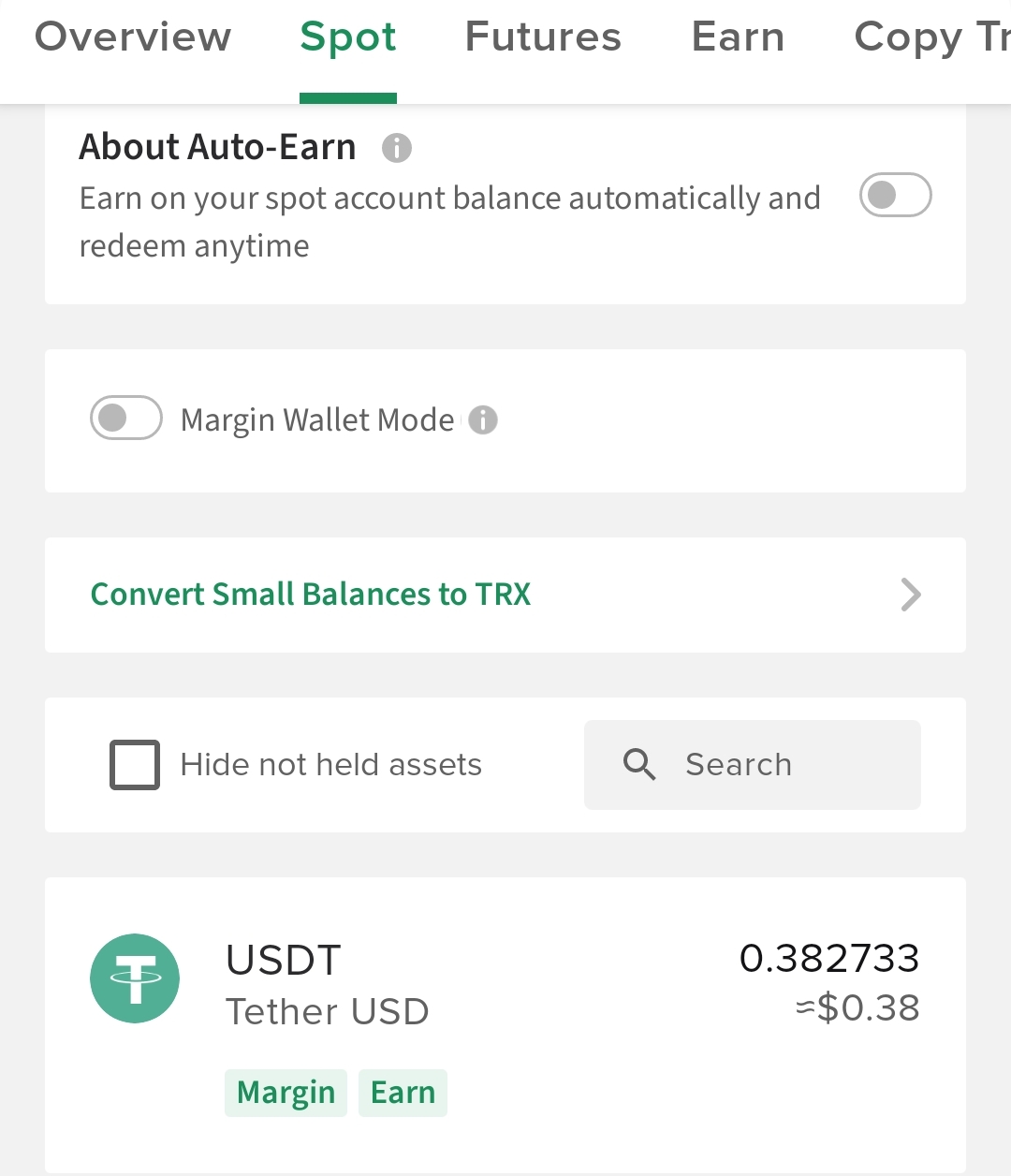Select the Copy Trading tab
This screenshot has height=1176, width=1011.
click(931, 37)
